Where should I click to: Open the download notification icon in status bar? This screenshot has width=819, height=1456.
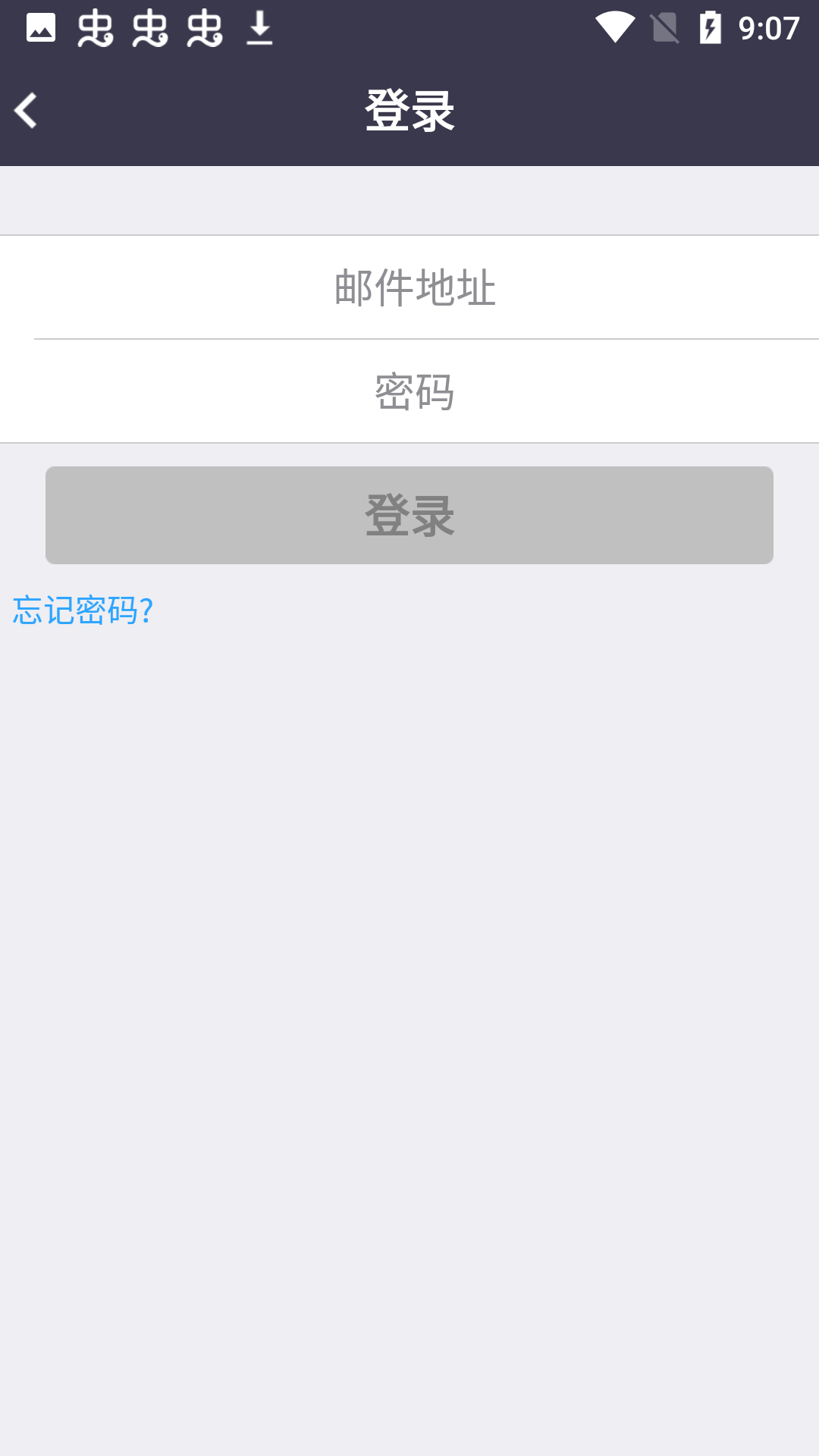(x=261, y=27)
